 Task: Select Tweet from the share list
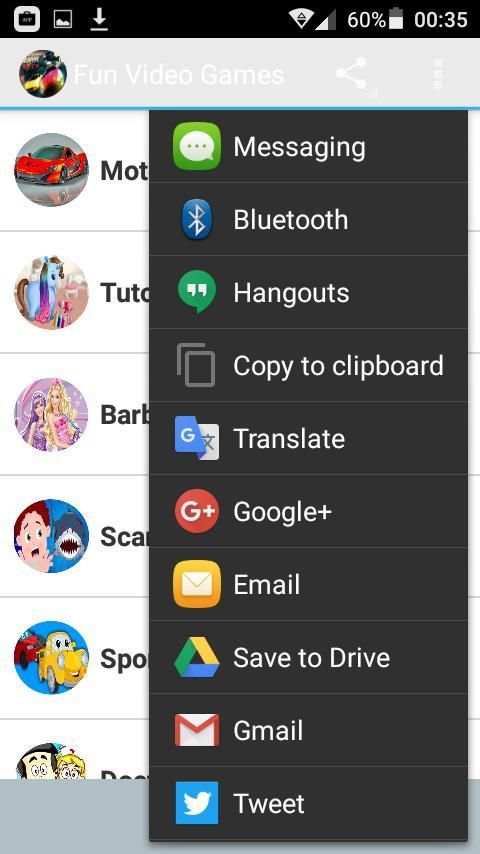click(x=308, y=803)
